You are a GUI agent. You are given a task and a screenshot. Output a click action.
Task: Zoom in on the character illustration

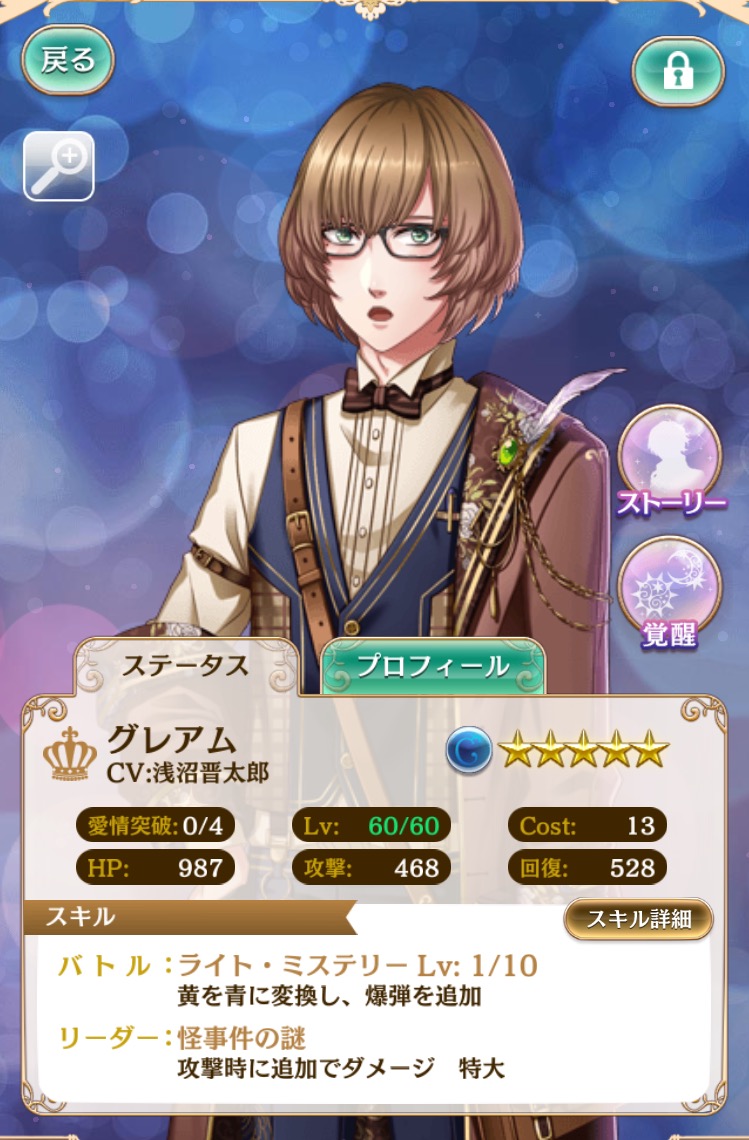coord(58,165)
